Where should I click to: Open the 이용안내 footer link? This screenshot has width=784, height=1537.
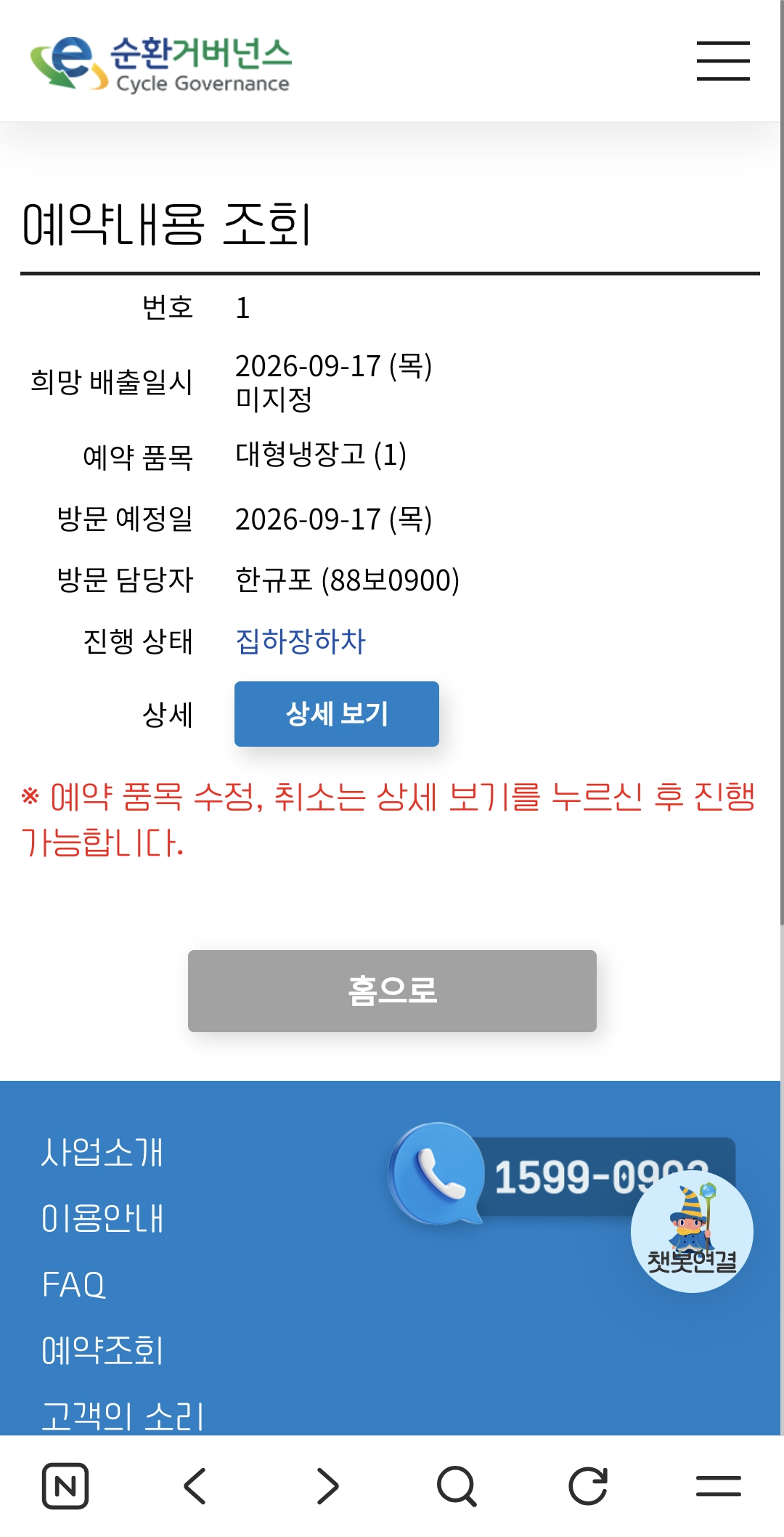(x=102, y=1218)
